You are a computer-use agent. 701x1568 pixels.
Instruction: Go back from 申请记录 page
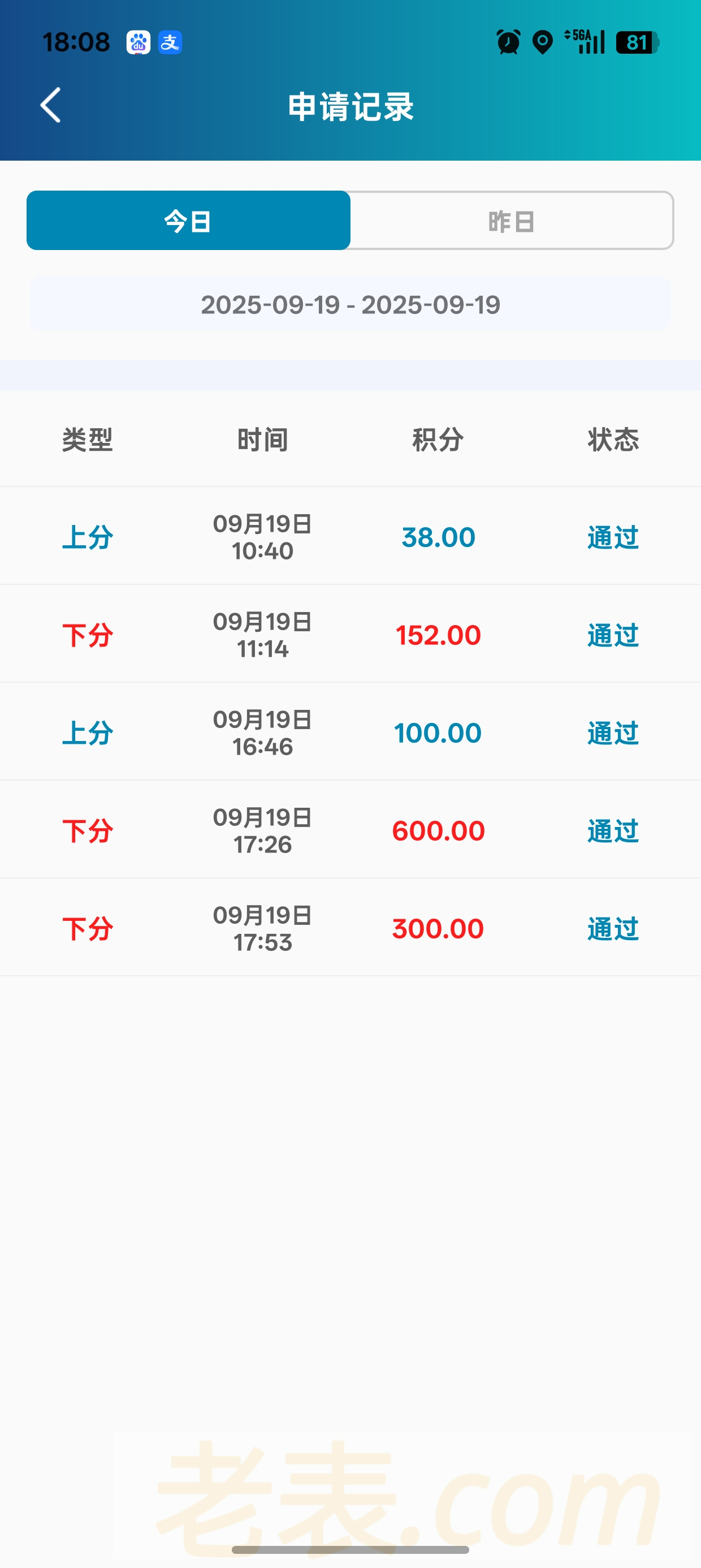(x=51, y=105)
